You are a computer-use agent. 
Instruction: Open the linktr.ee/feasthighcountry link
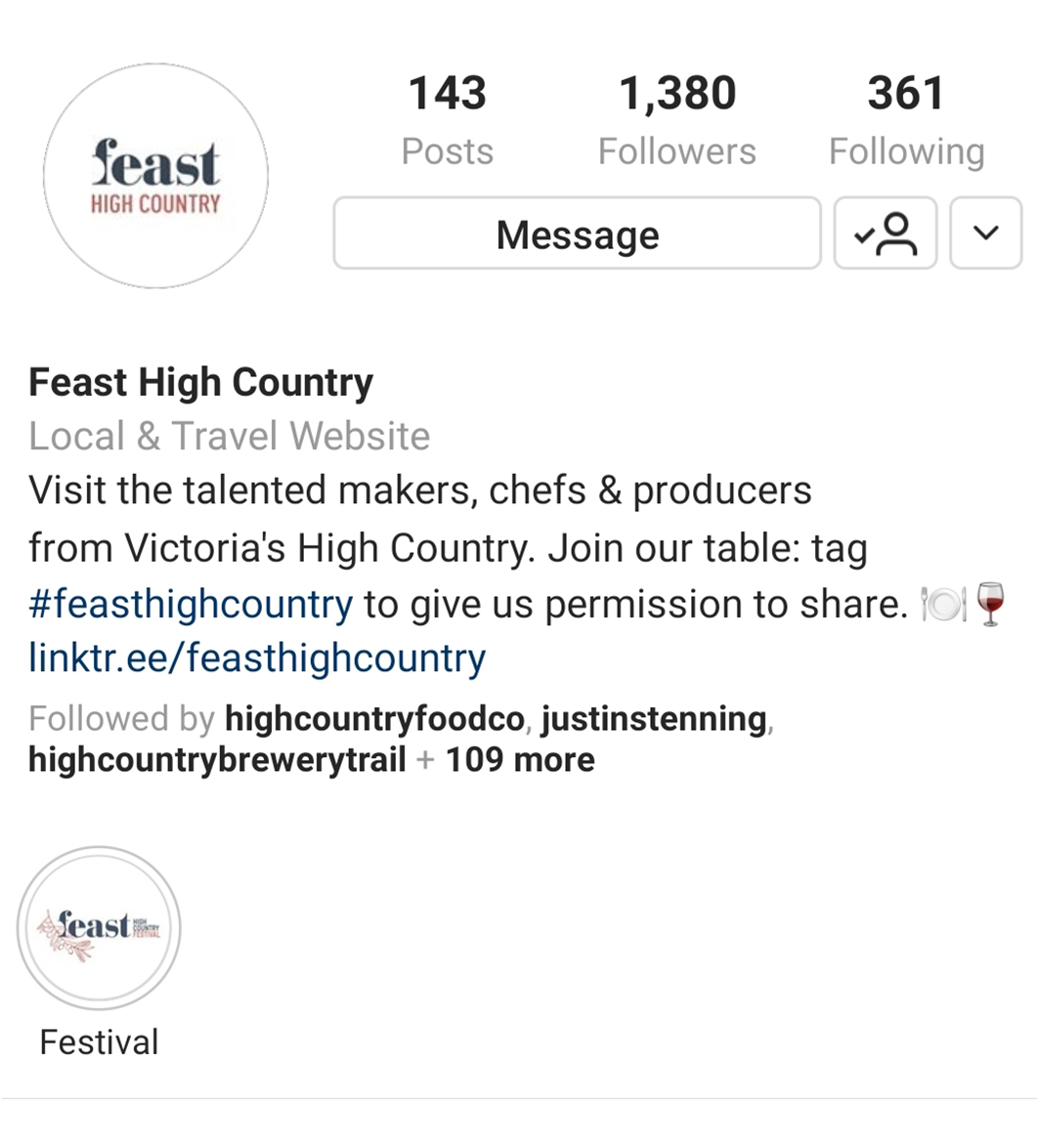point(257,659)
